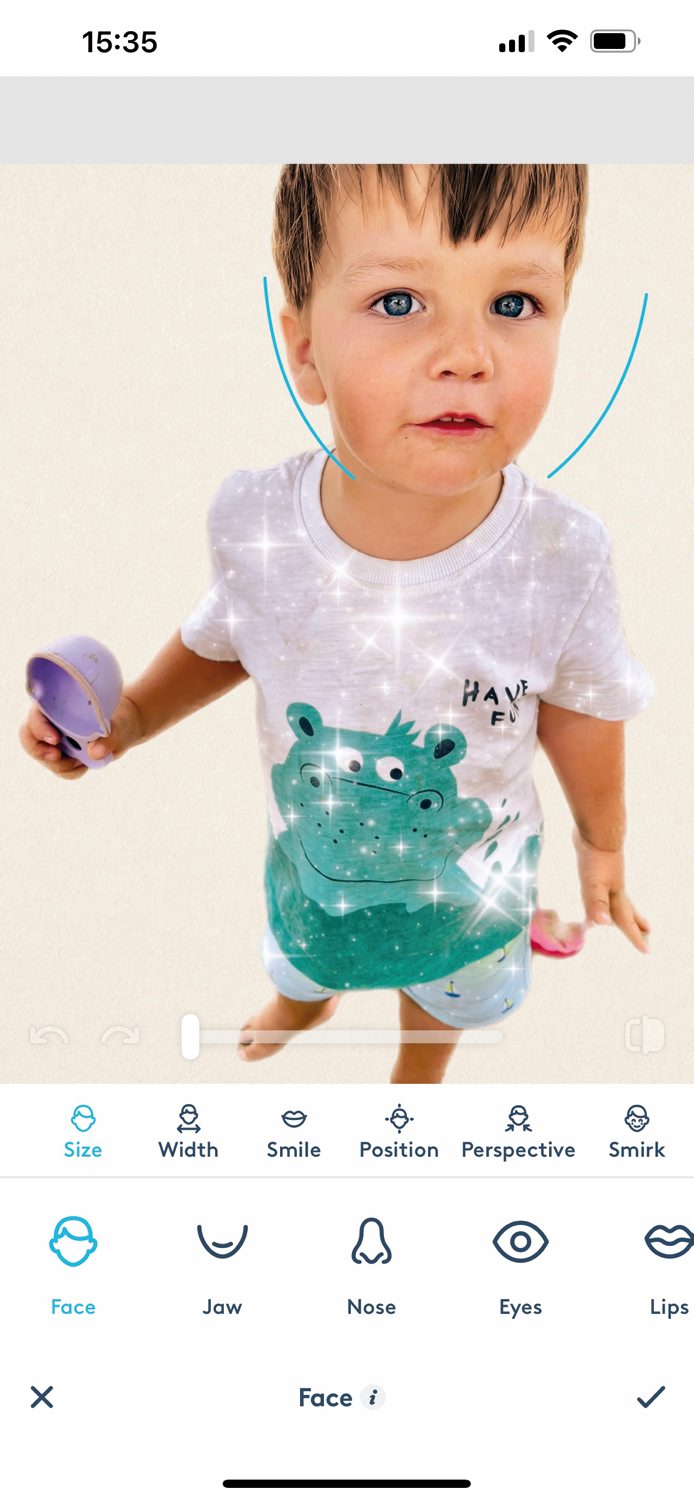Choose the Nose reshape tool
The height and width of the screenshot is (1500, 694).
tap(371, 1264)
